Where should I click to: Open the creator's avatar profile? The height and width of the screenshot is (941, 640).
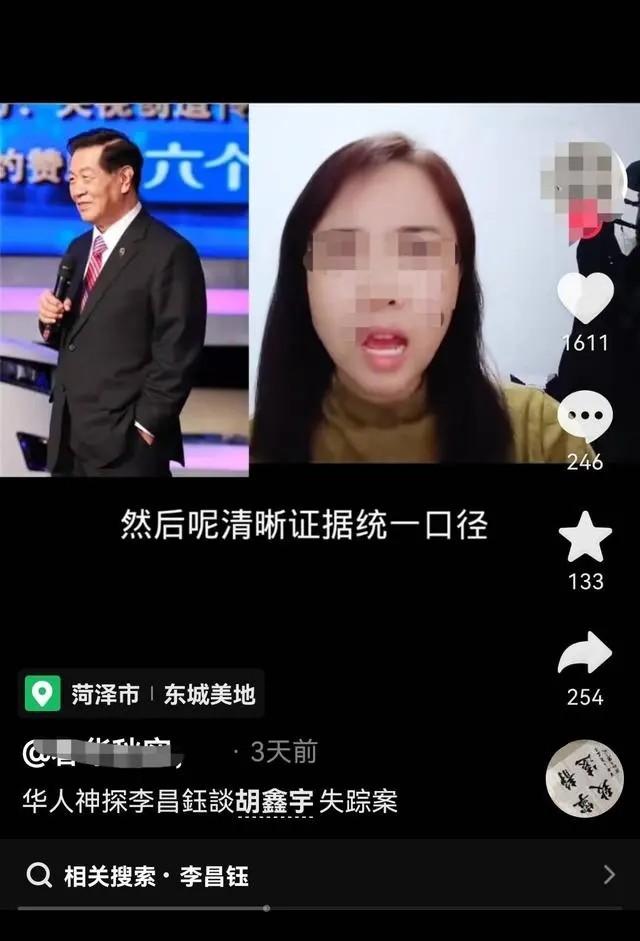coord(585,182)
